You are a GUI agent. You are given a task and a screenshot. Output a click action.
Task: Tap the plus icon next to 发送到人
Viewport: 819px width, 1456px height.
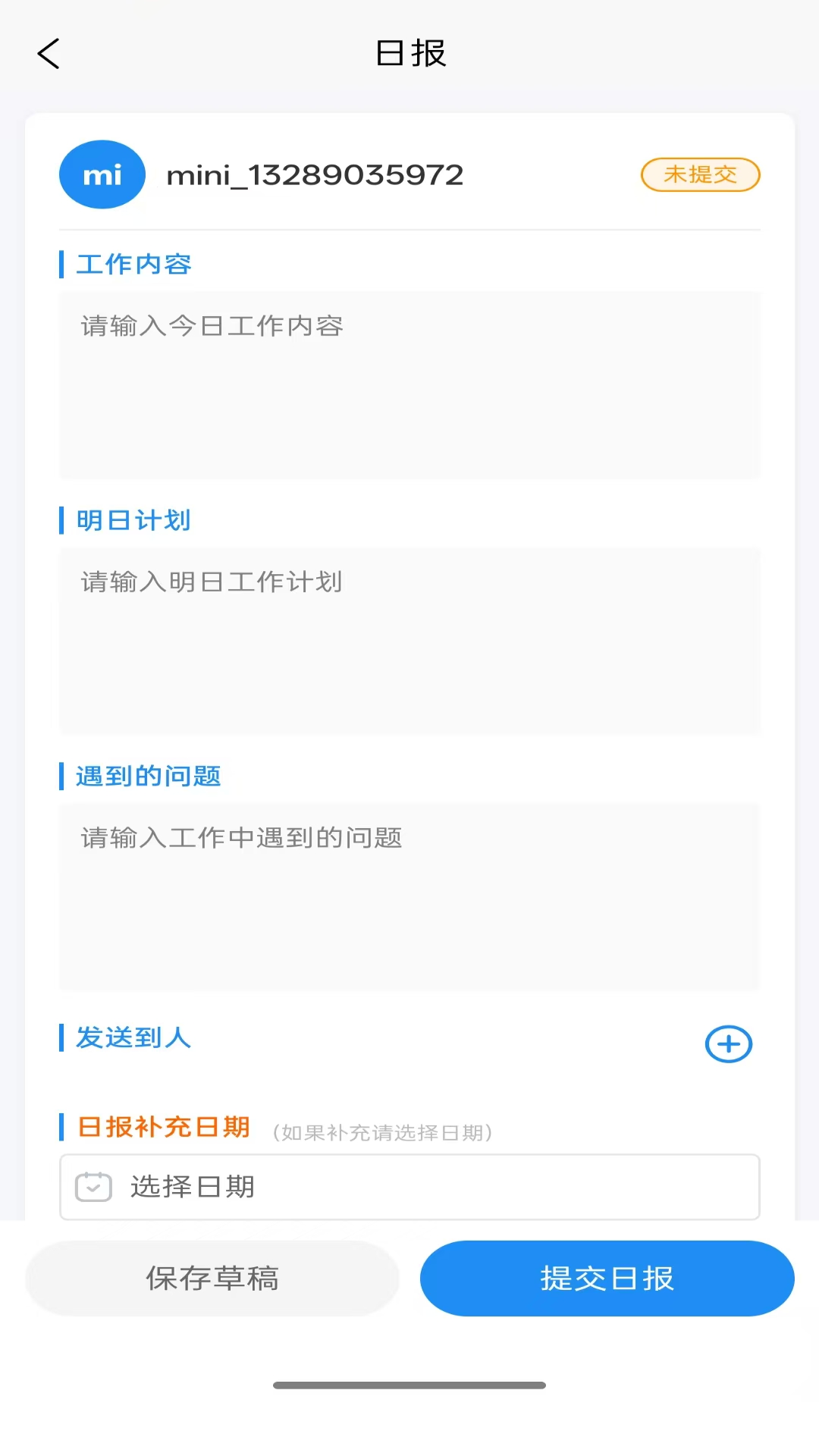tap(727, 1043)
